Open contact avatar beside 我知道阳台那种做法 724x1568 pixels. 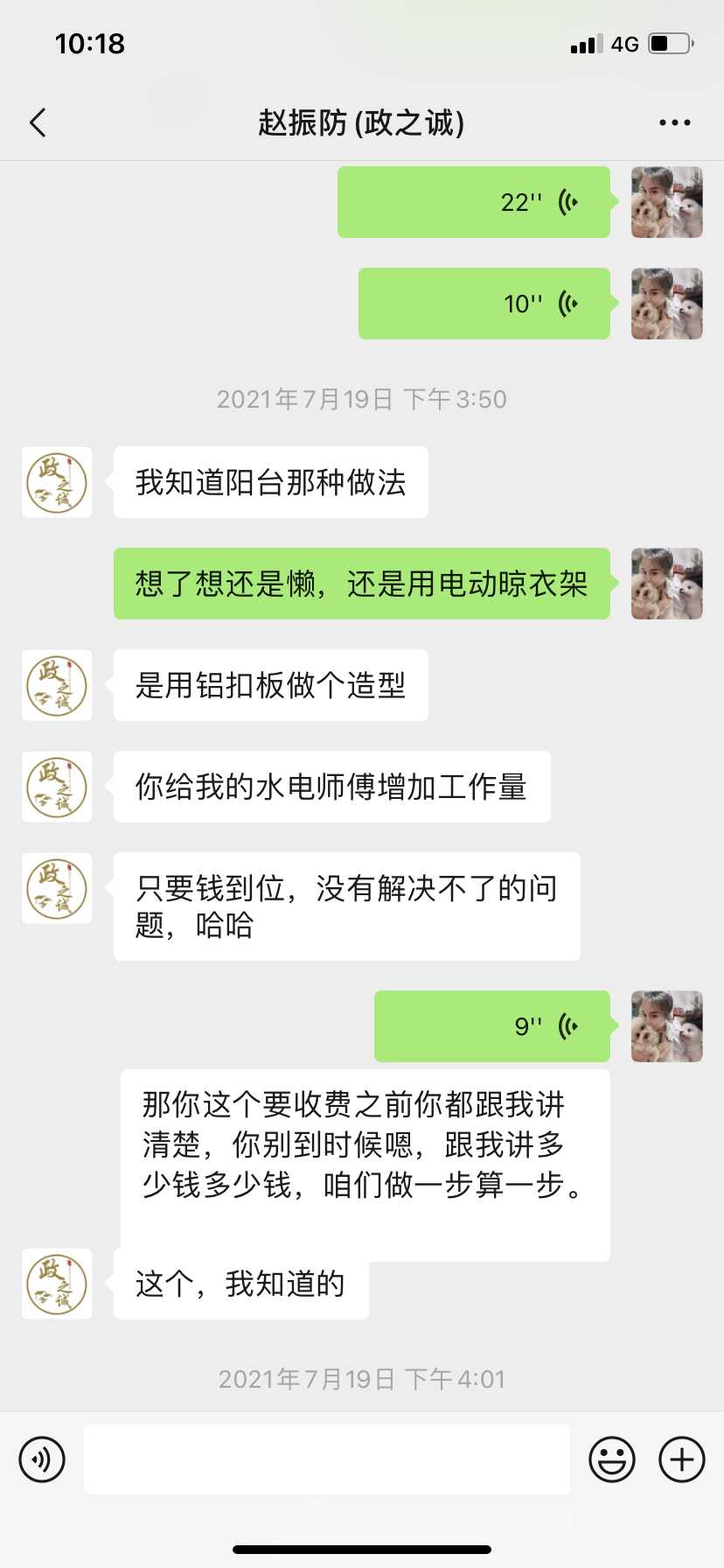click(x=57, y=482)
